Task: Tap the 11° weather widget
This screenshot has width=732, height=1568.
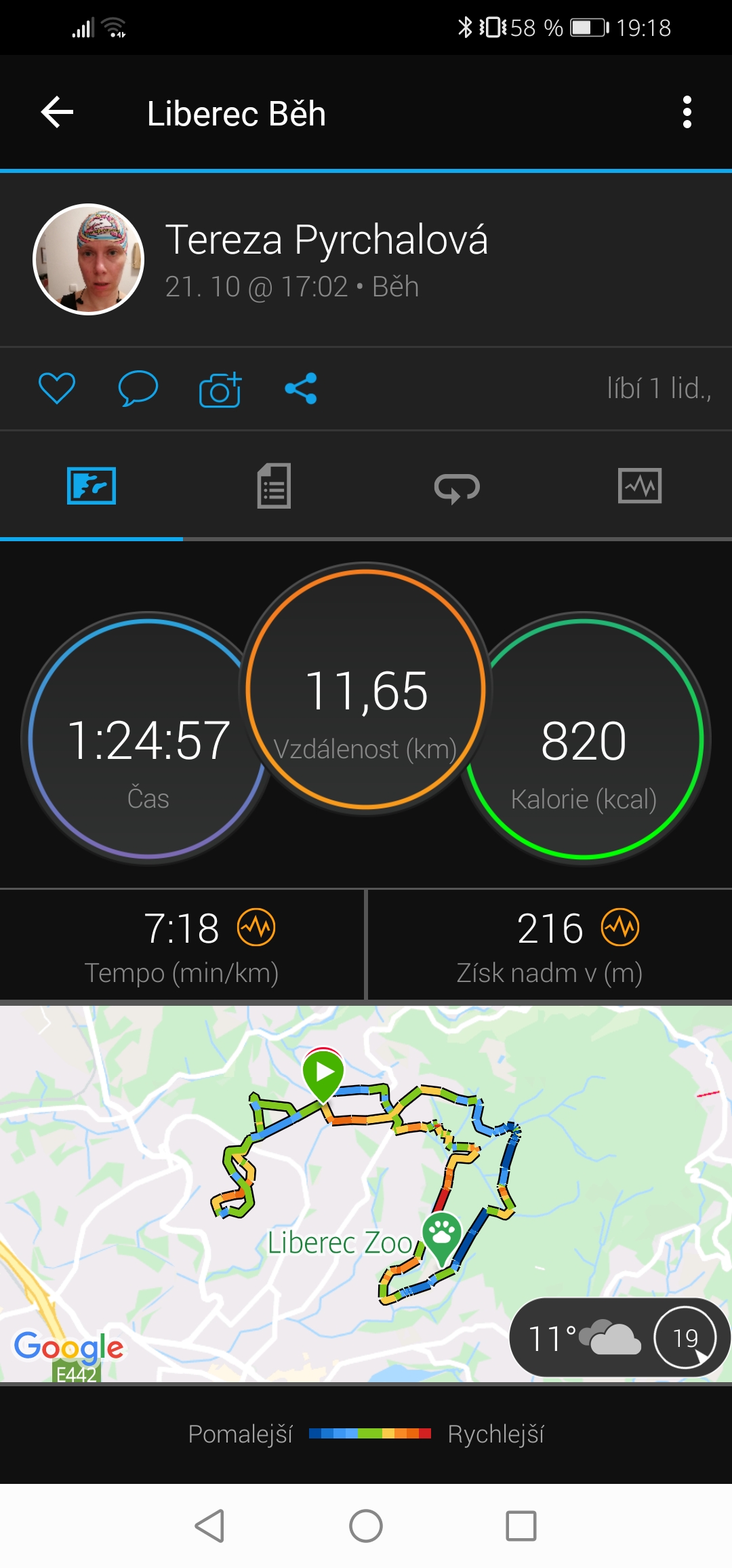Action: click(619, 1337)
